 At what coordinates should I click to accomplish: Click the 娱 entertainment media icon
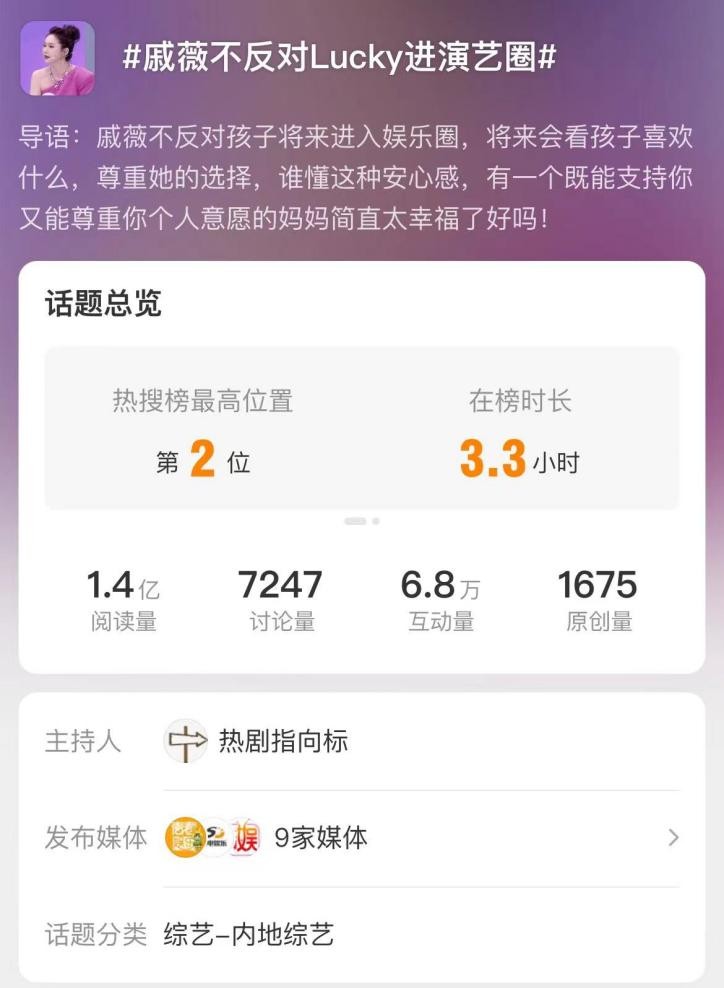(243, 838)
